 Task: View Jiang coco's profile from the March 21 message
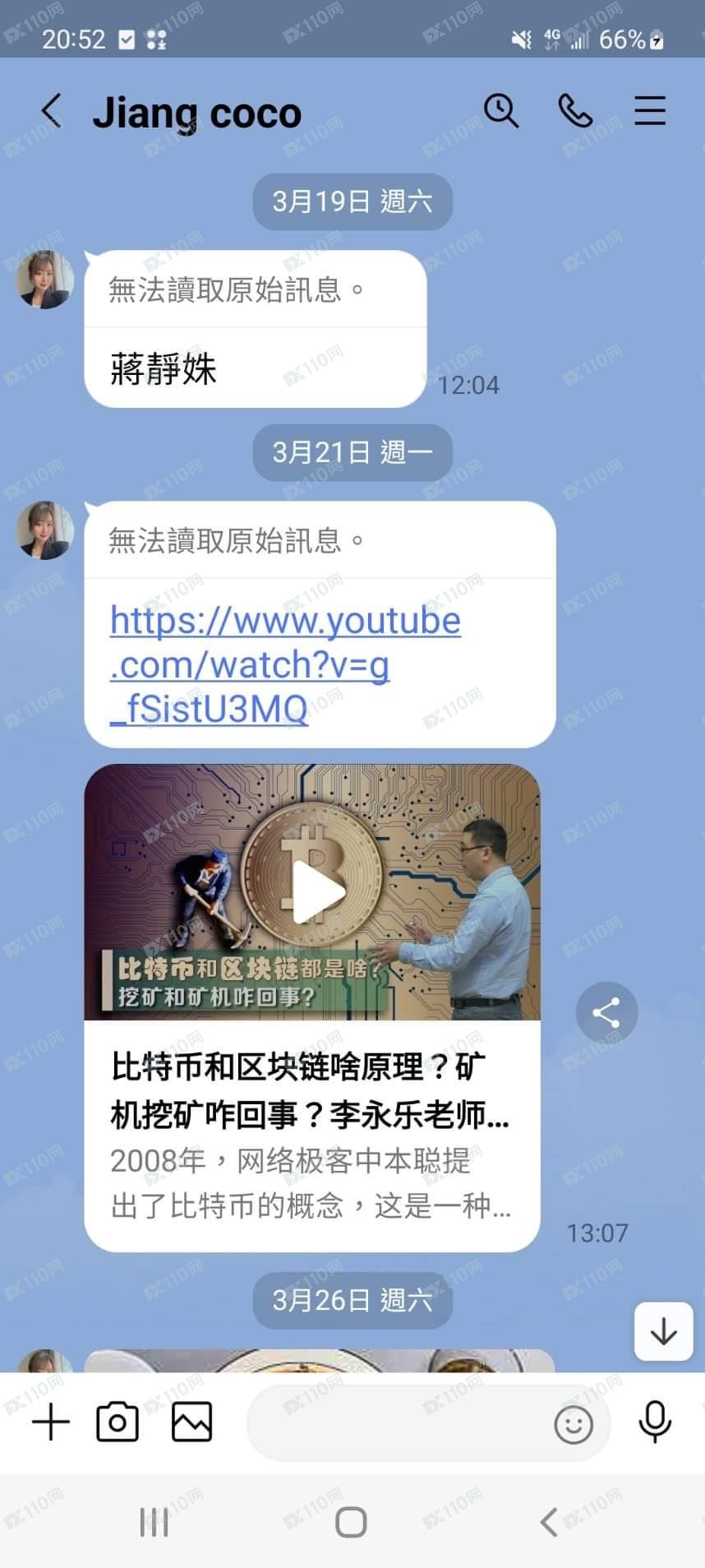45,530
